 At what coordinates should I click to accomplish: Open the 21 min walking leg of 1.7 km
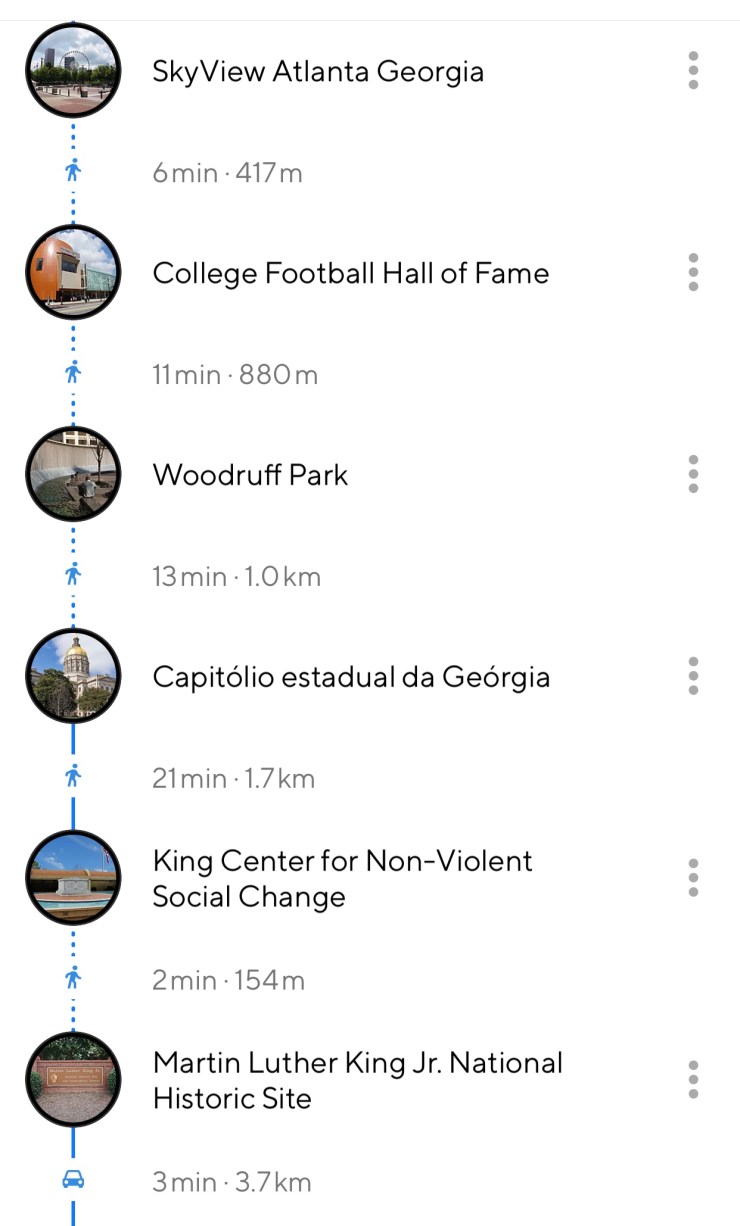click(233, 779)
